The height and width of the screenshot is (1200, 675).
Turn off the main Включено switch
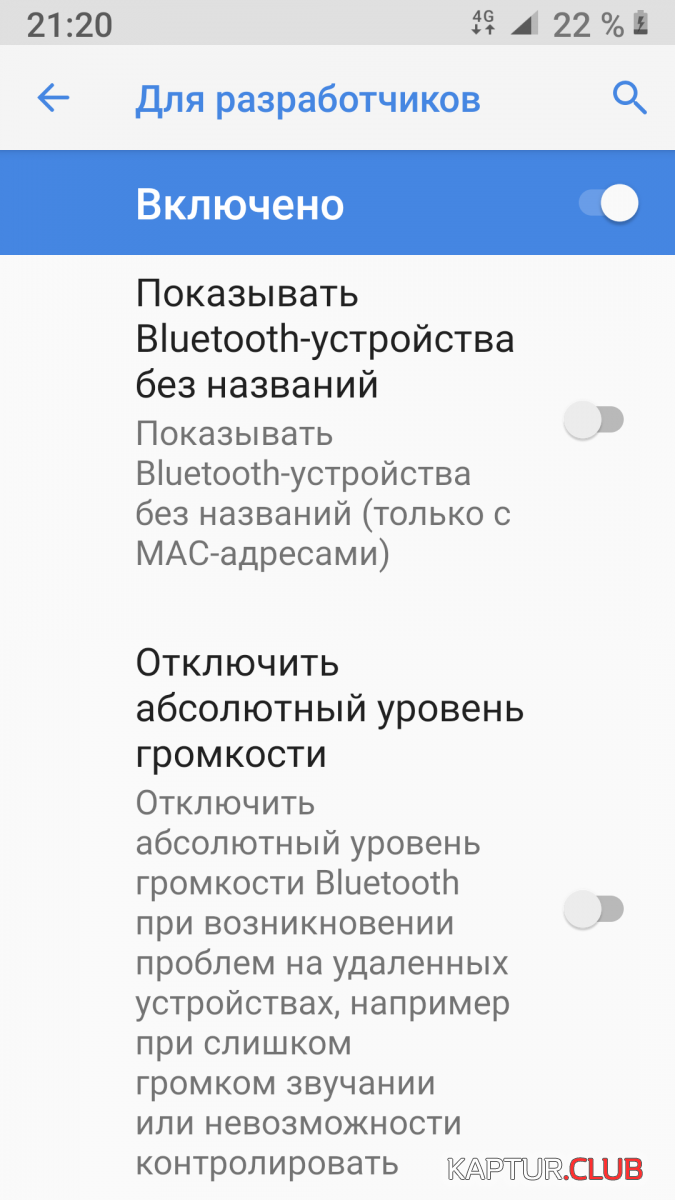point(608,204)
